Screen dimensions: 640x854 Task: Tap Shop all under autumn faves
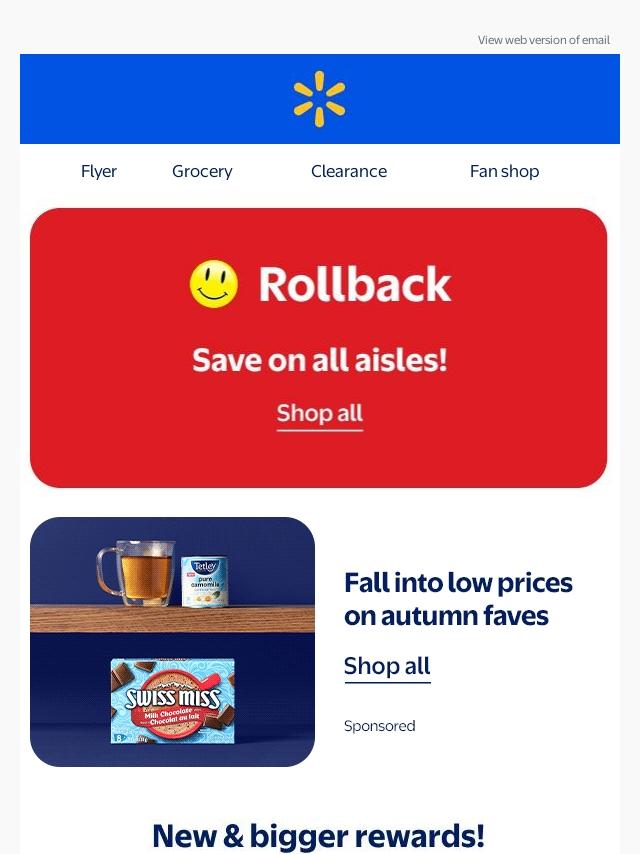click(x=387, y=666)
